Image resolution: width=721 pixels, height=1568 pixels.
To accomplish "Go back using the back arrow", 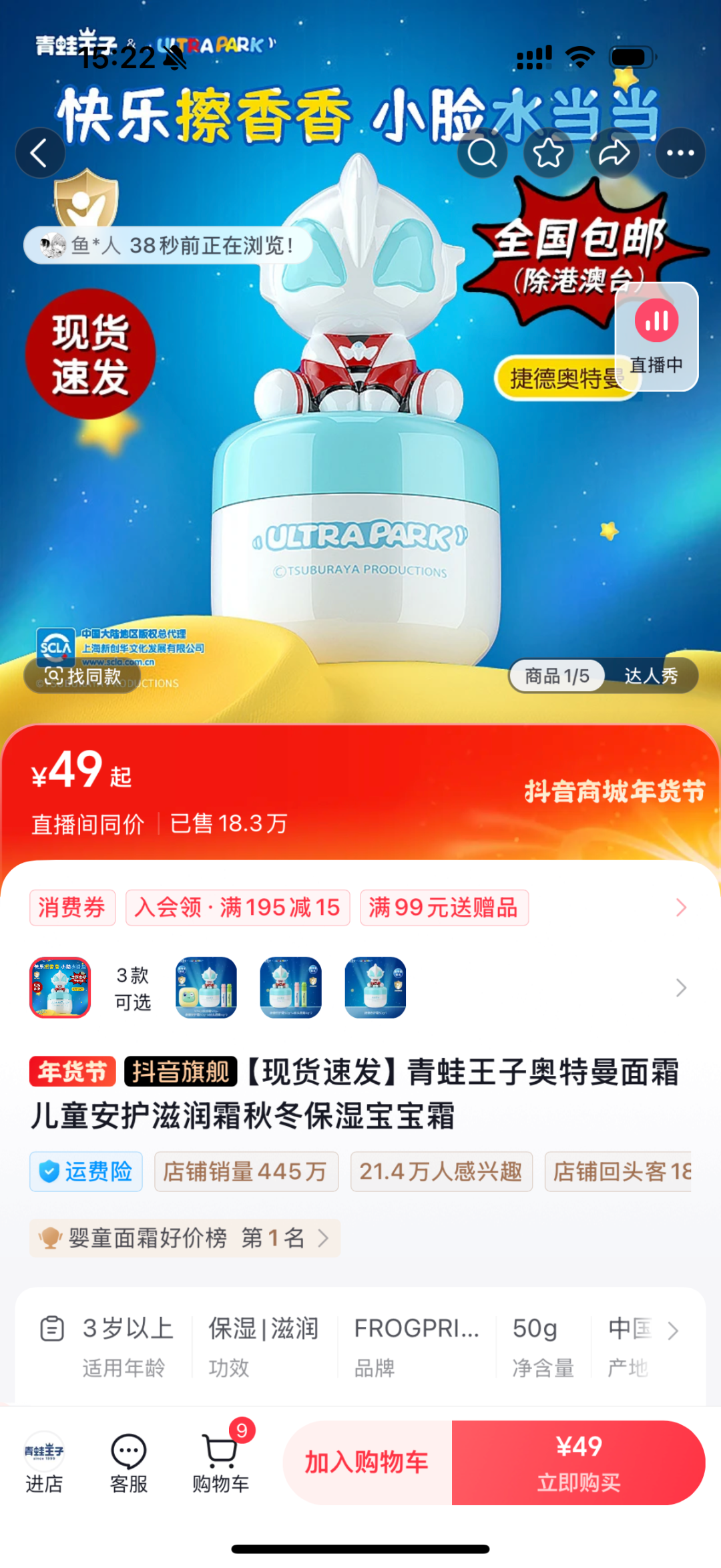I will click(x=40, y=153).
